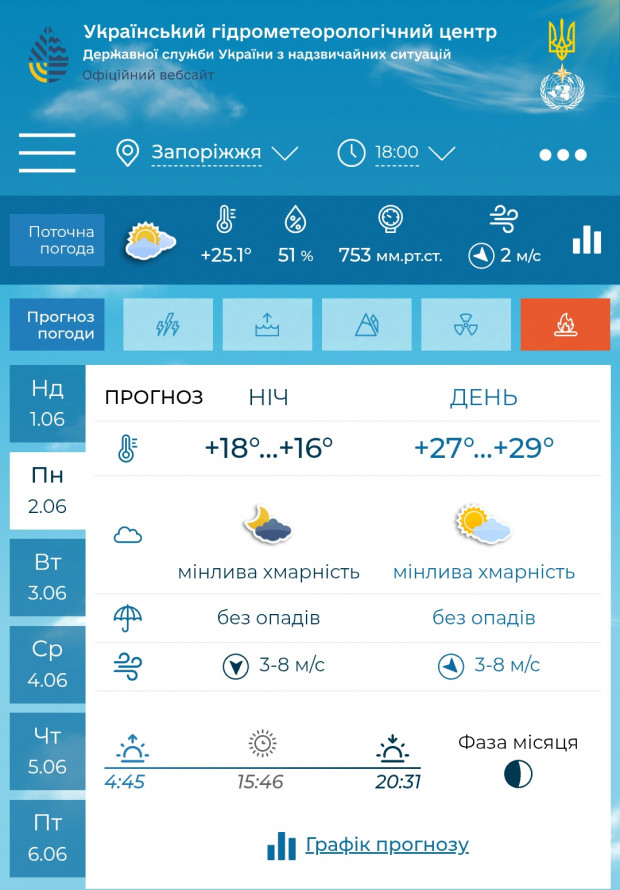Select the Нд 1.06 day tab
620x890 pixels.
click(47, 403)
